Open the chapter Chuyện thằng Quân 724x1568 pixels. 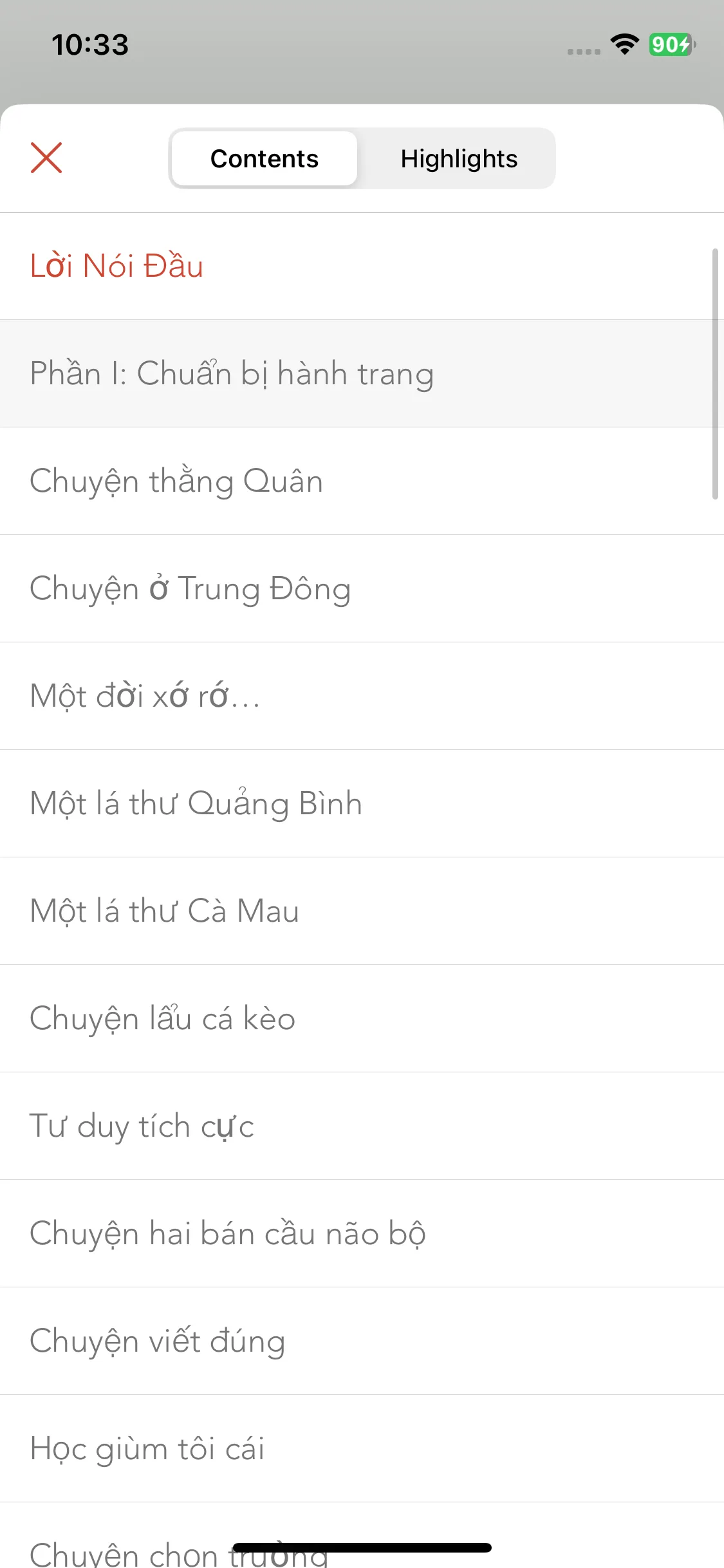tap(176, 481)
